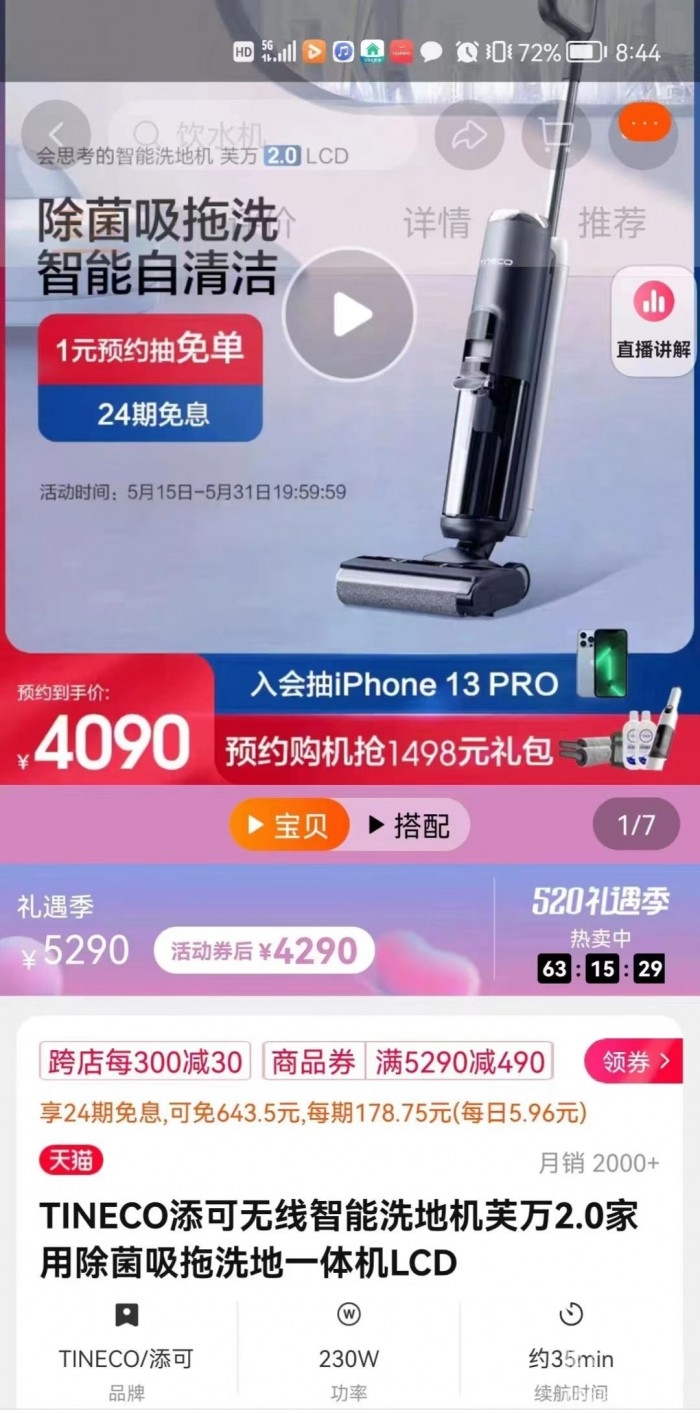Play the product video

click(349, 315)
